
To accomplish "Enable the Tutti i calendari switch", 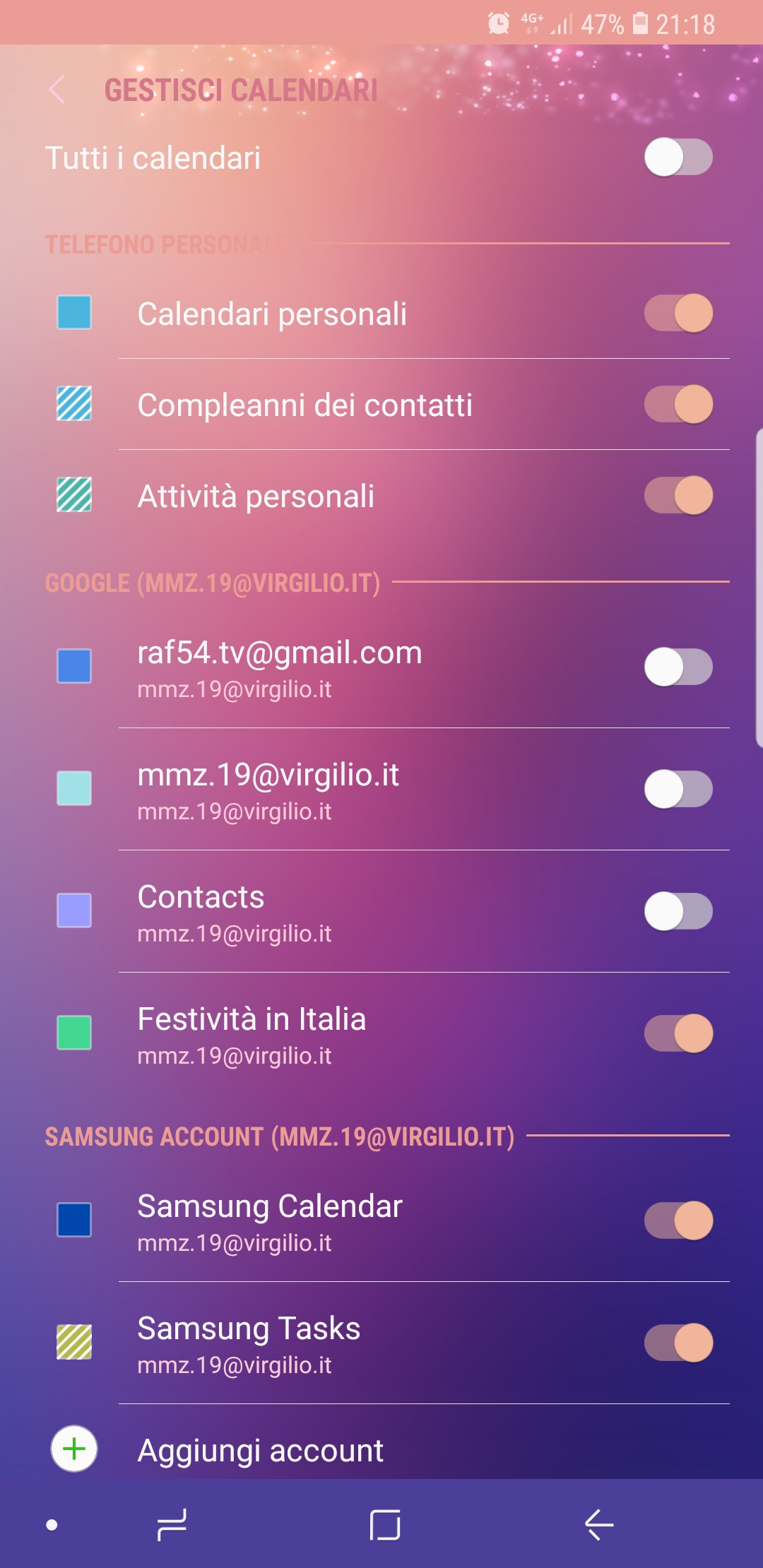I will 678,157.
